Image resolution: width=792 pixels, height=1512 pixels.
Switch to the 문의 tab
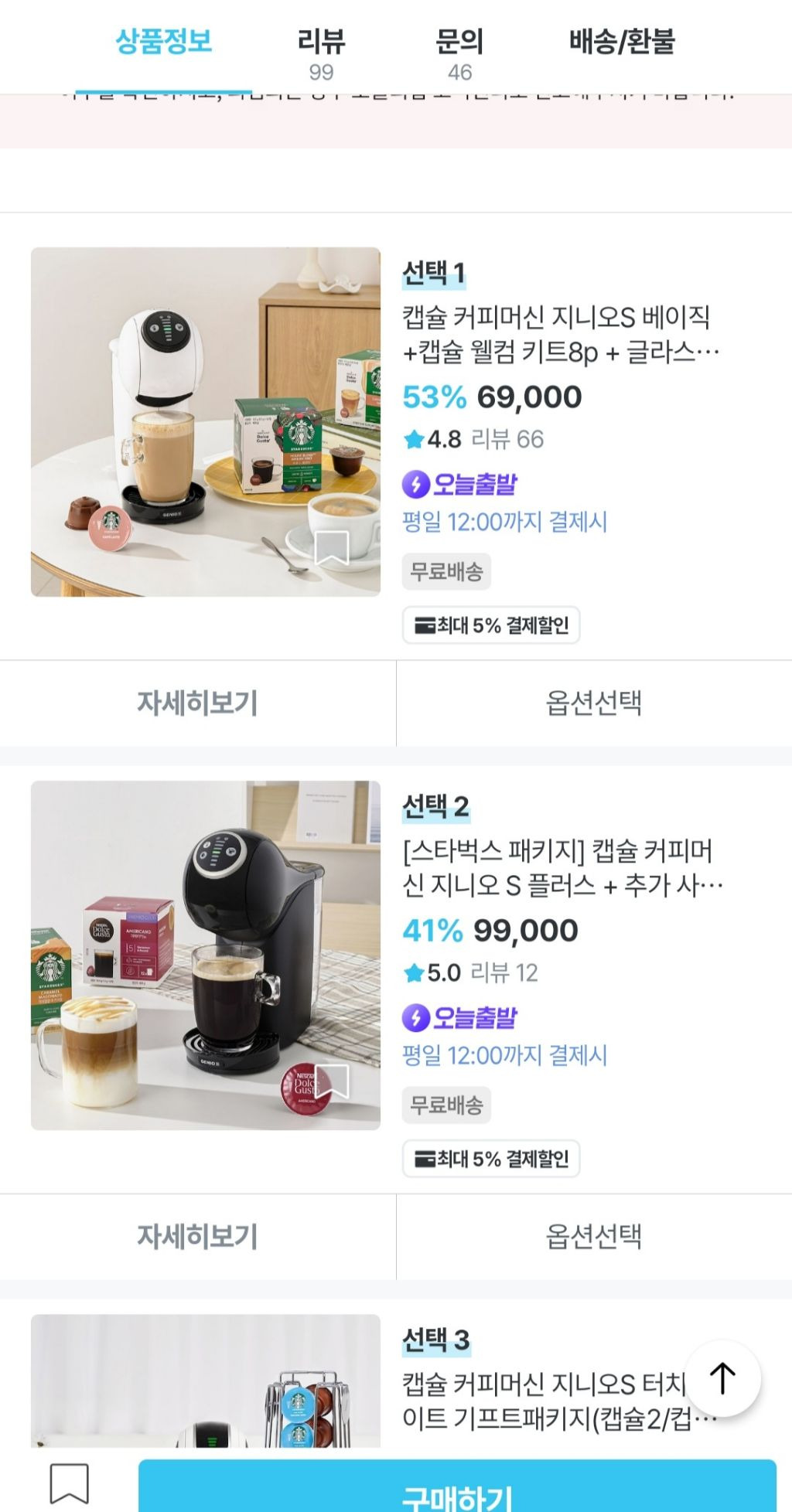[459, 53]
